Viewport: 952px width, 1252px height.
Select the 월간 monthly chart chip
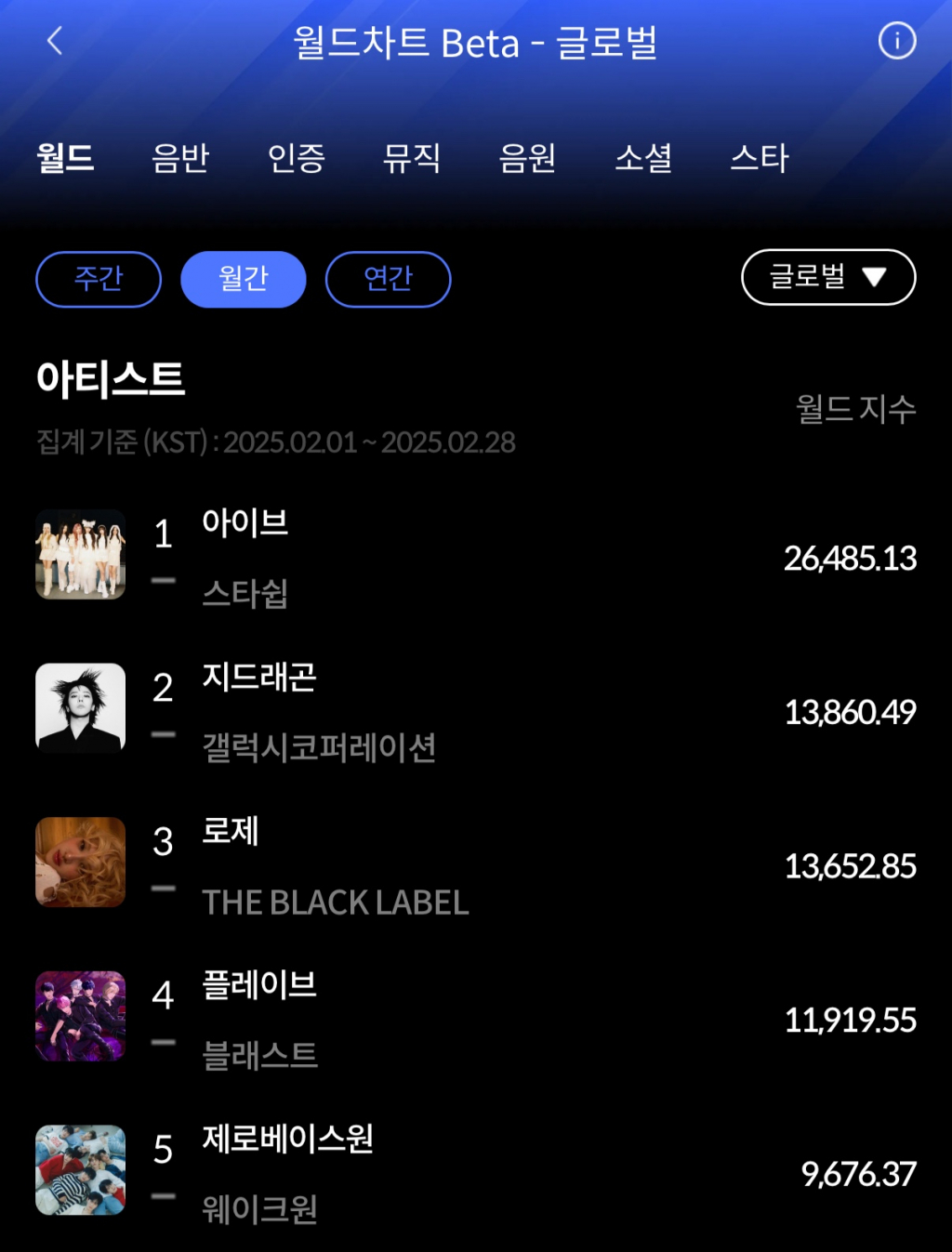[x=244, y=279]
